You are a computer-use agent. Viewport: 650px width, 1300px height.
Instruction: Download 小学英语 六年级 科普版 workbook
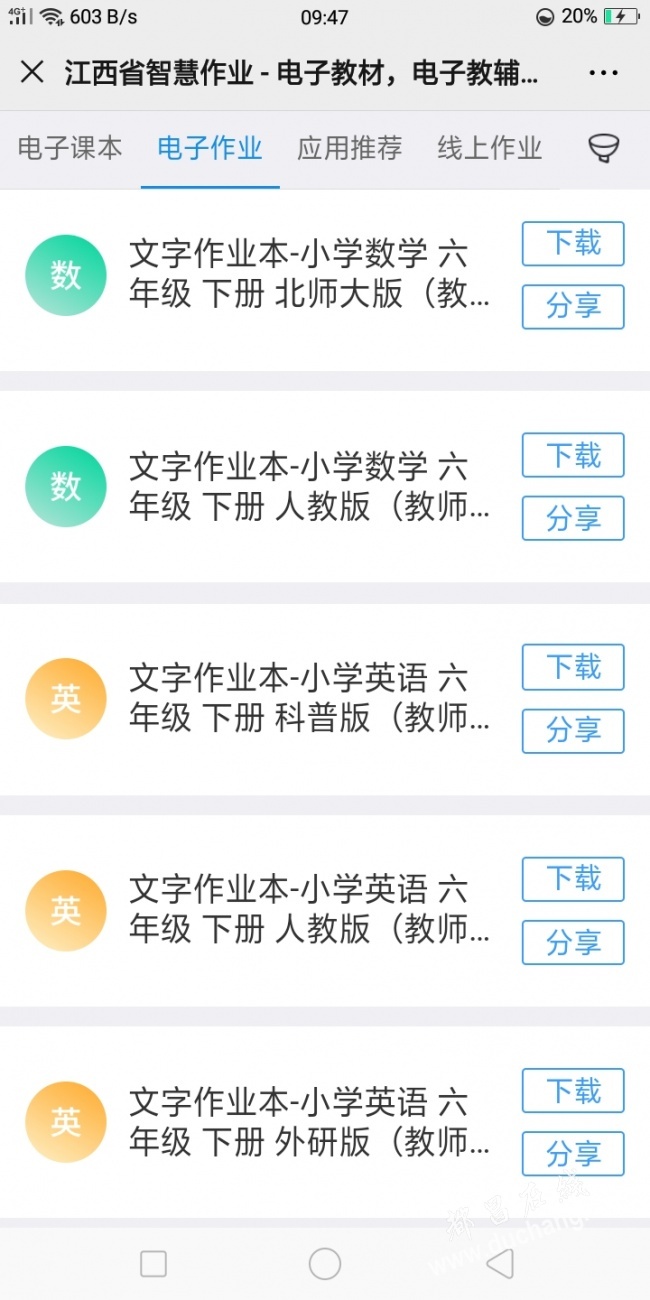pos(573,667)
